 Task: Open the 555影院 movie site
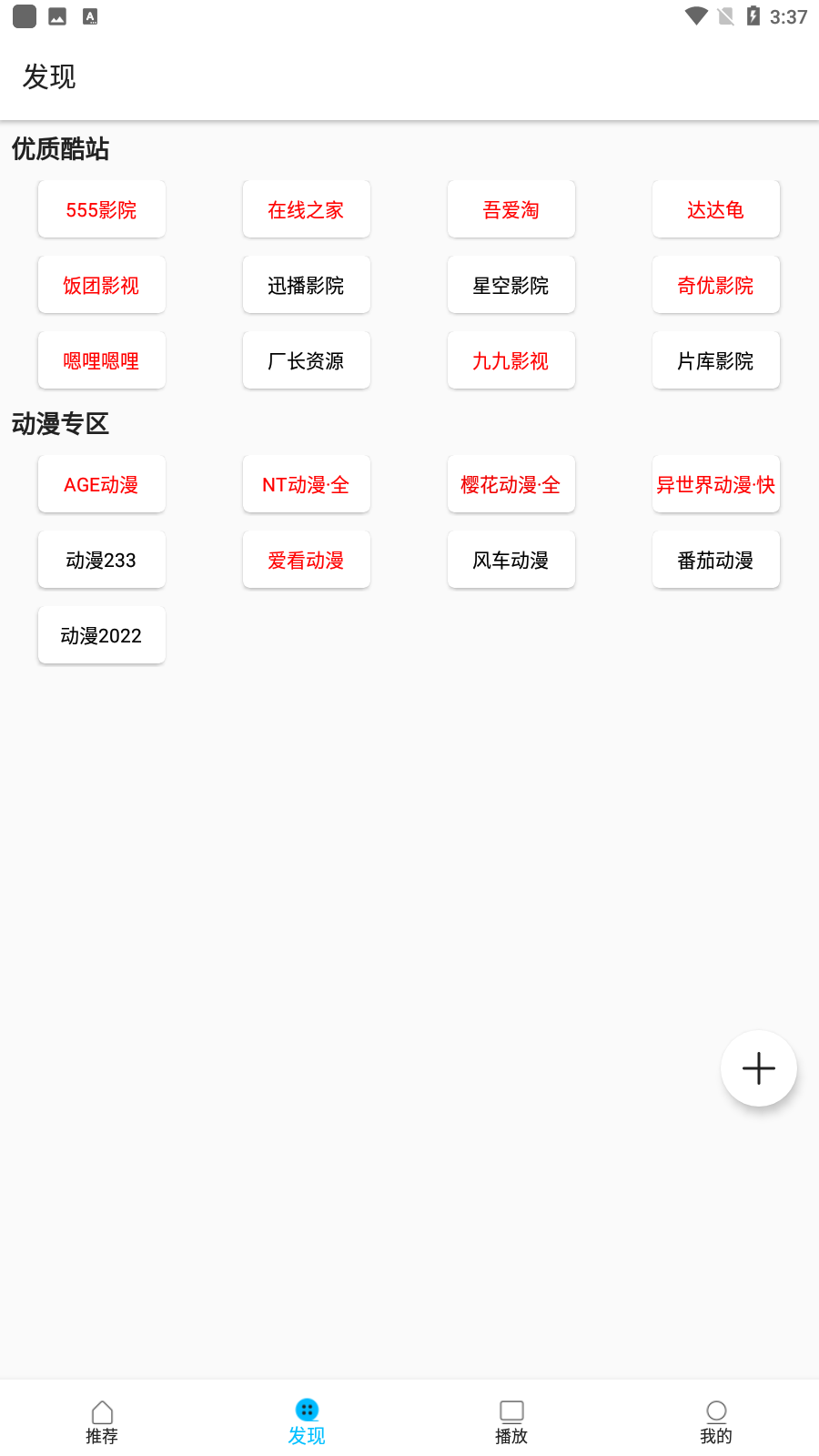tap(101, 208)
